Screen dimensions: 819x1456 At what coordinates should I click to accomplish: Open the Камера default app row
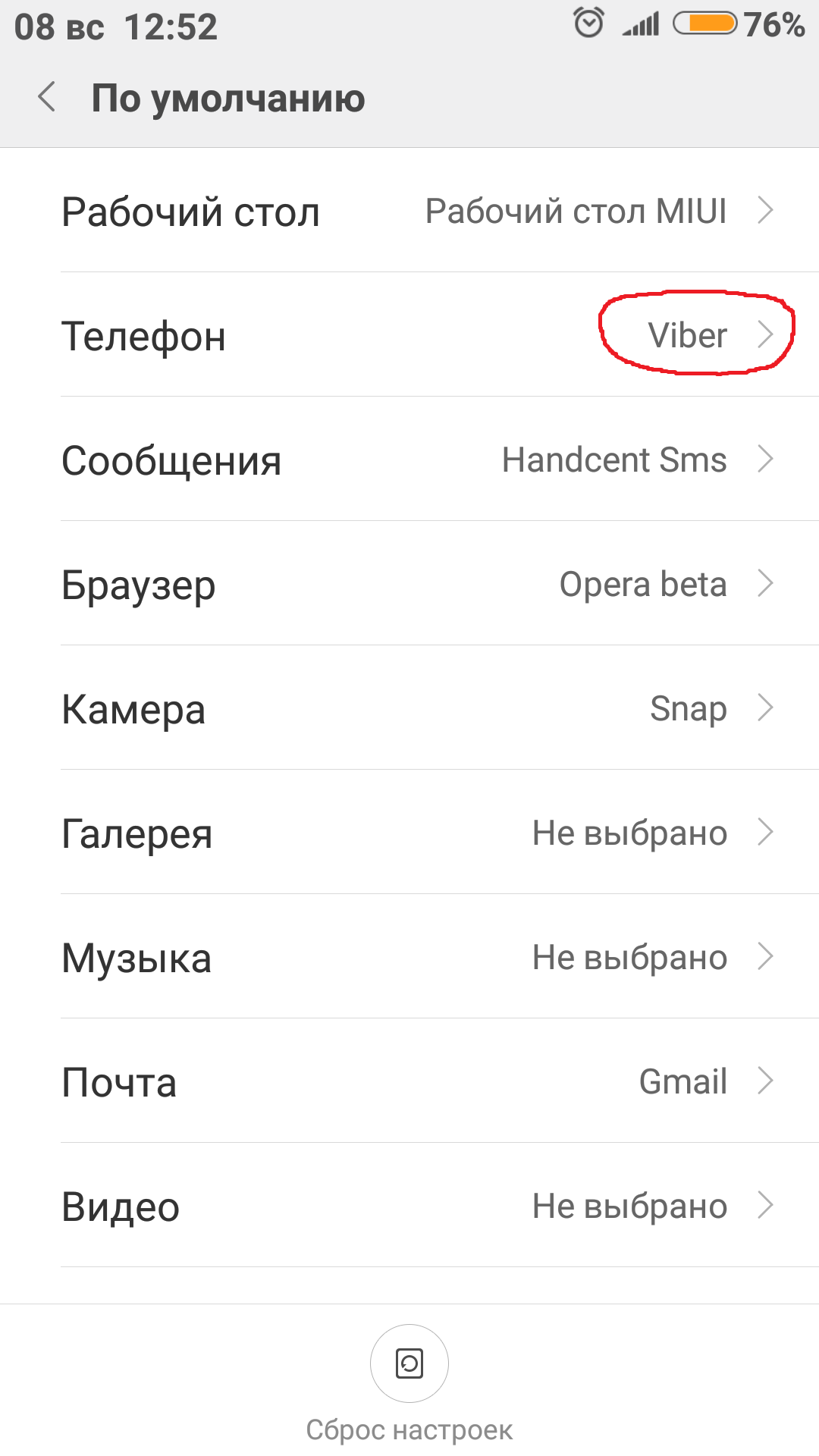(x=409, y=708)
